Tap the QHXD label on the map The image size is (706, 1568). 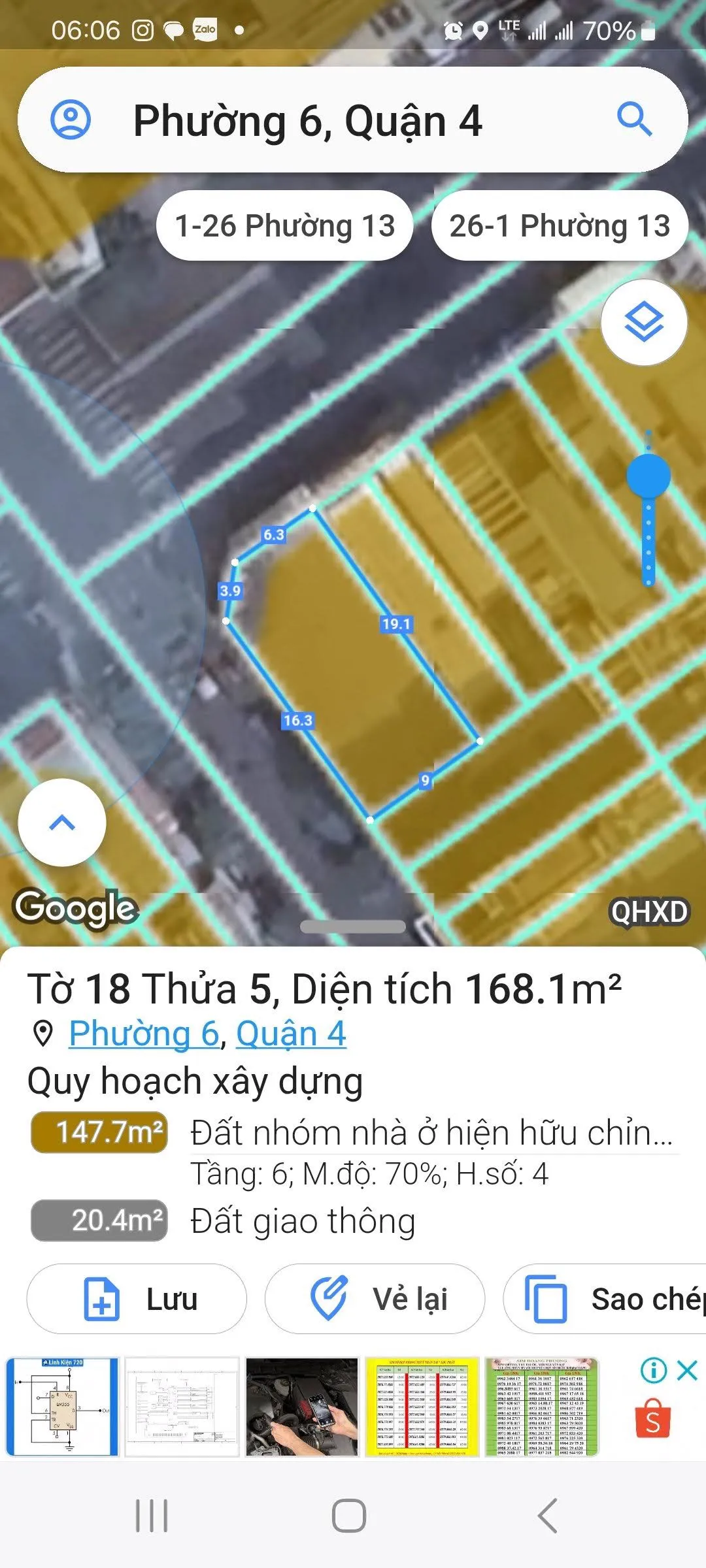point(649,911)
